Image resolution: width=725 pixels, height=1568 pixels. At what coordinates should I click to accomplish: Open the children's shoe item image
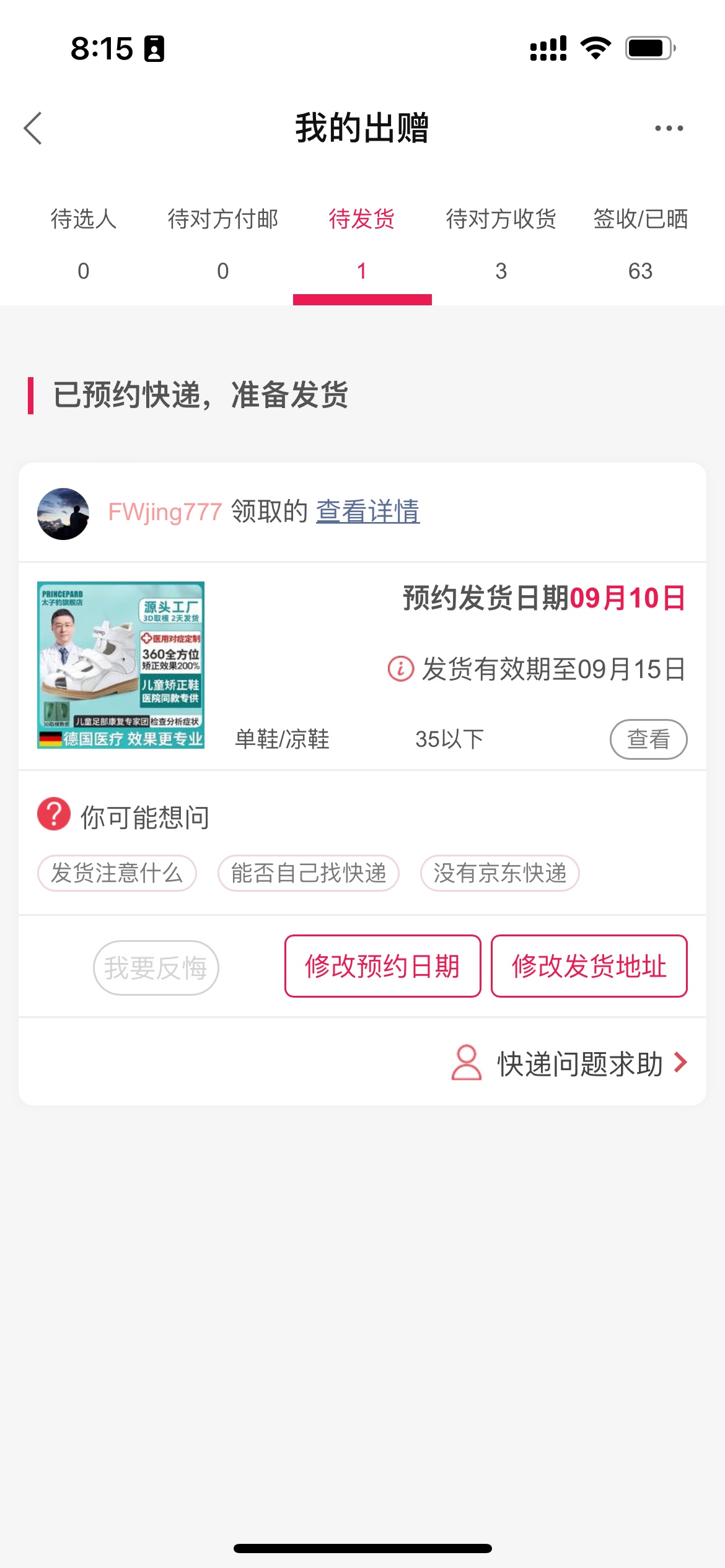click(121, 664)
